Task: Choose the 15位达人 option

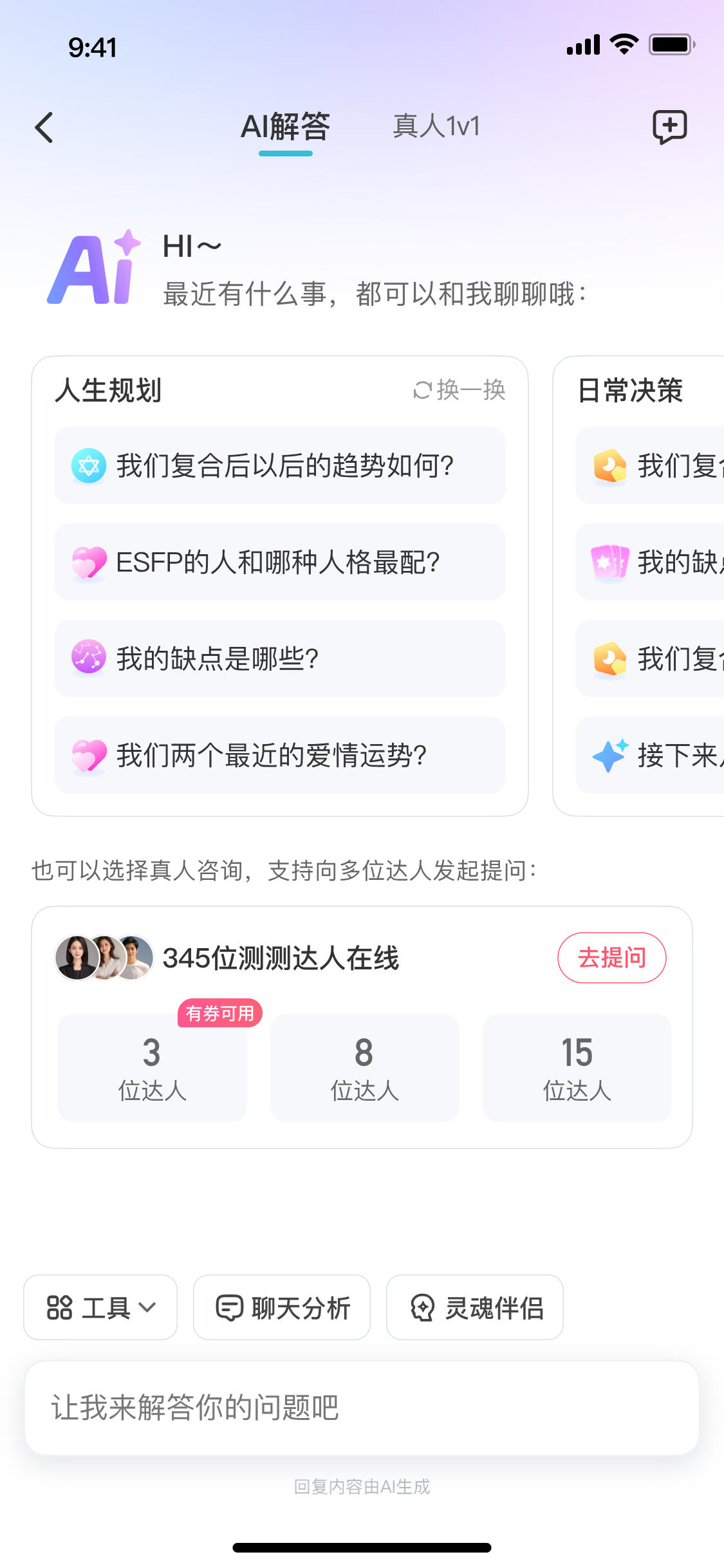Action: (577, 1069)
